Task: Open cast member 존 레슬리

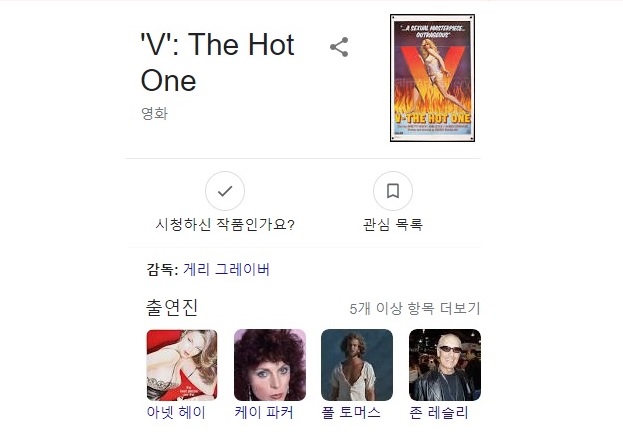Action: [444, 365]
